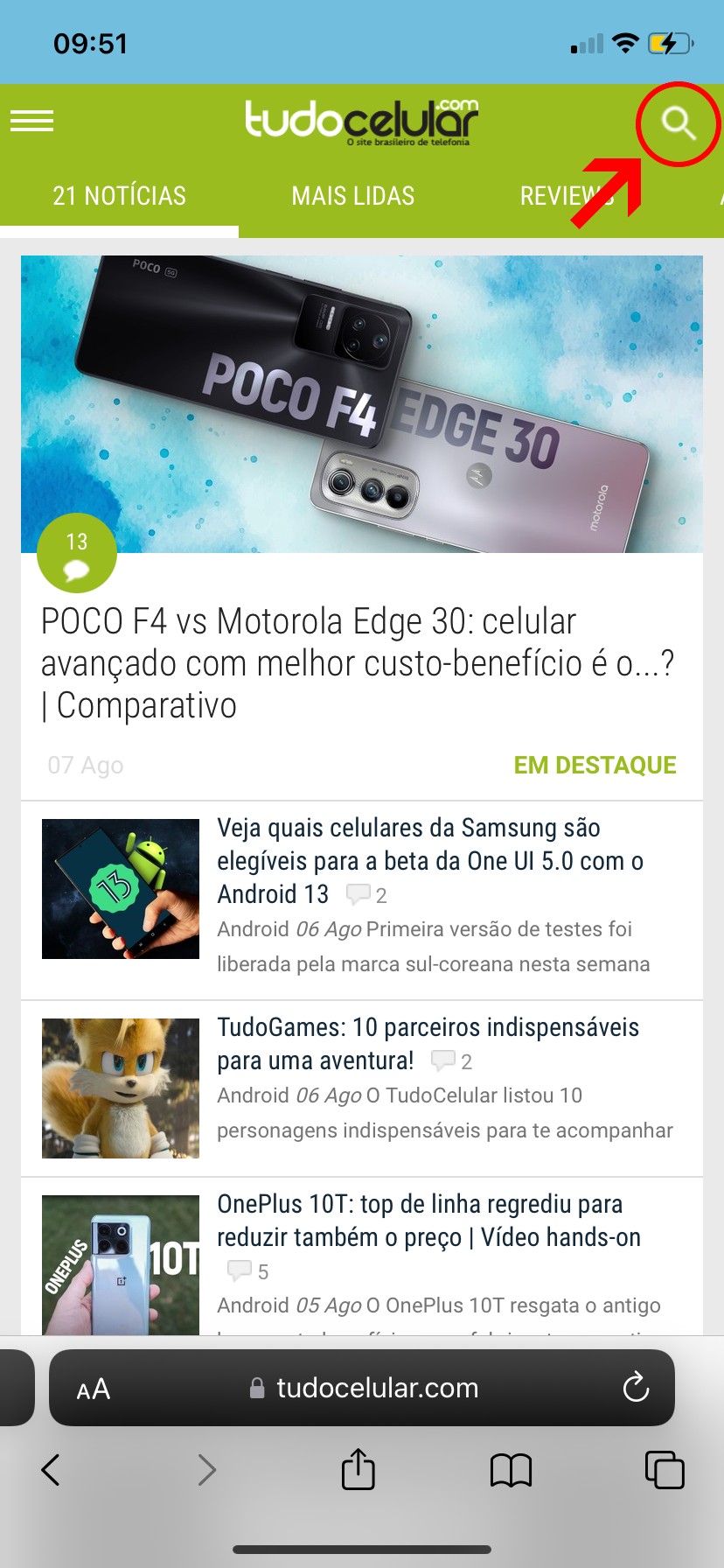Reload the page

[636, 1388]
